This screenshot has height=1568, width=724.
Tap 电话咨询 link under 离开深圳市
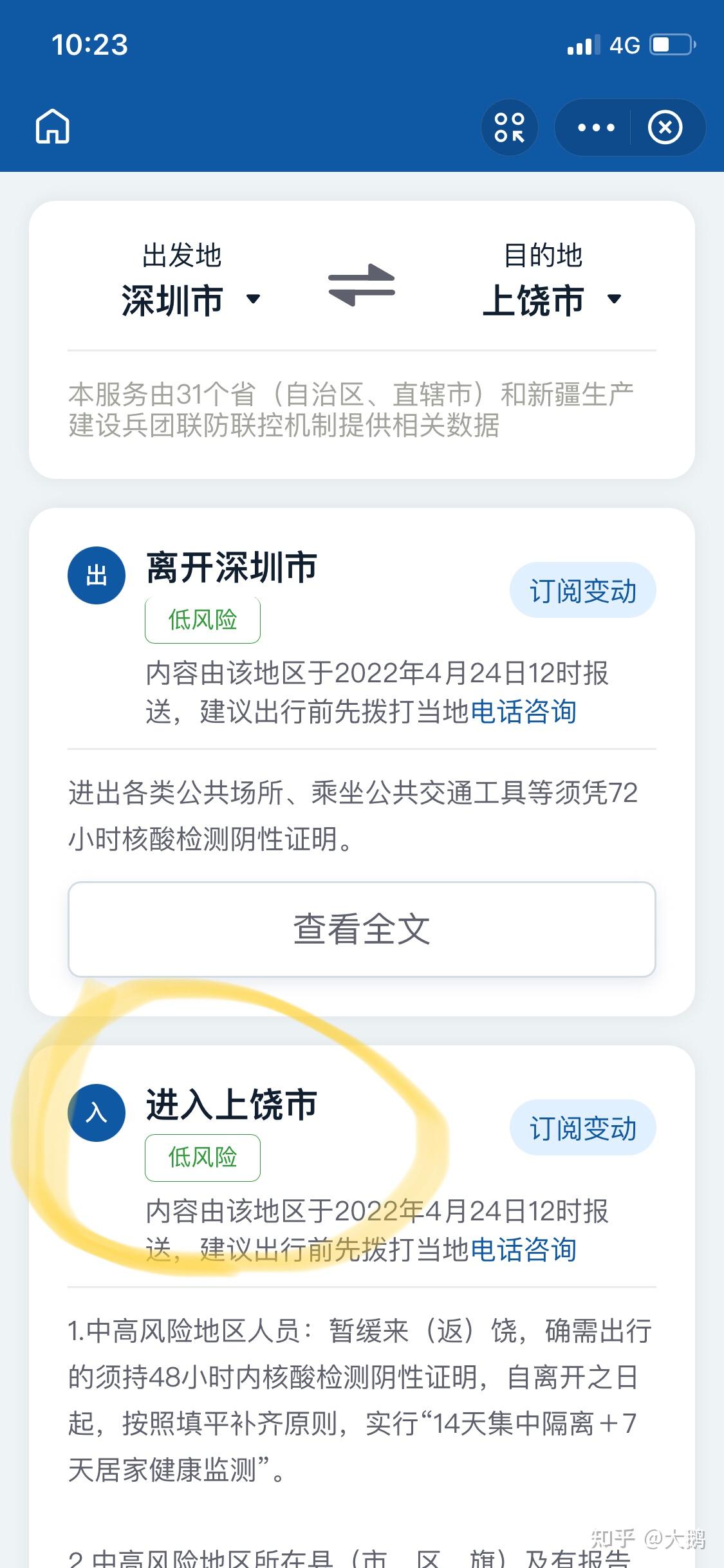(x=524, y=712)
